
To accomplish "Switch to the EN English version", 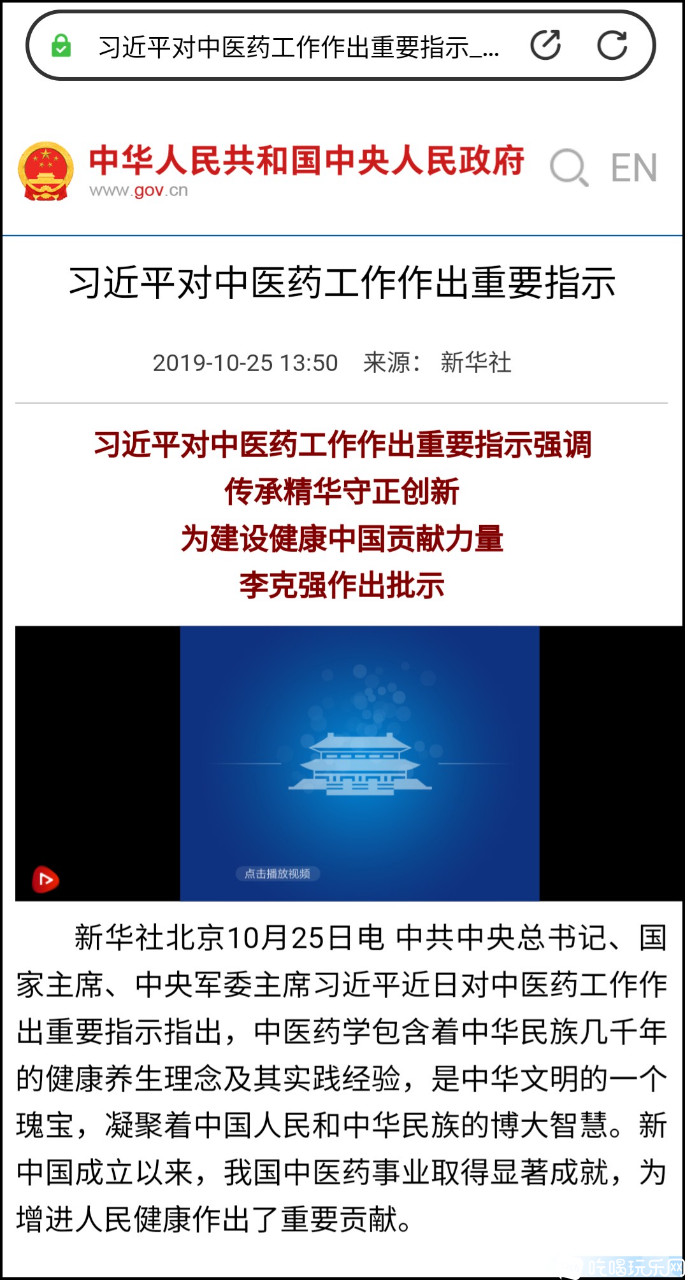I will (x=634, y=168).
